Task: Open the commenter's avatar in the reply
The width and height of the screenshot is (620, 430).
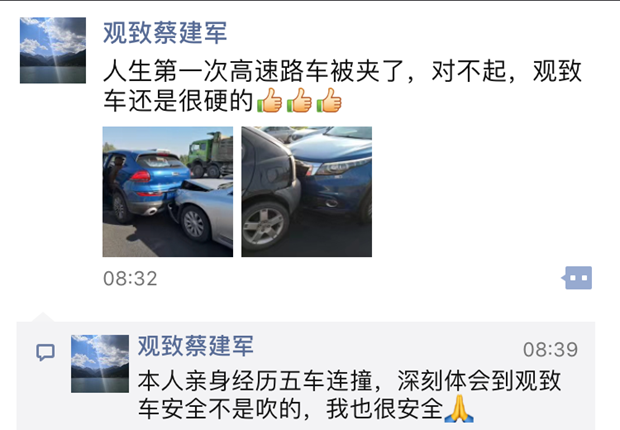Action: tap(100, 363)
